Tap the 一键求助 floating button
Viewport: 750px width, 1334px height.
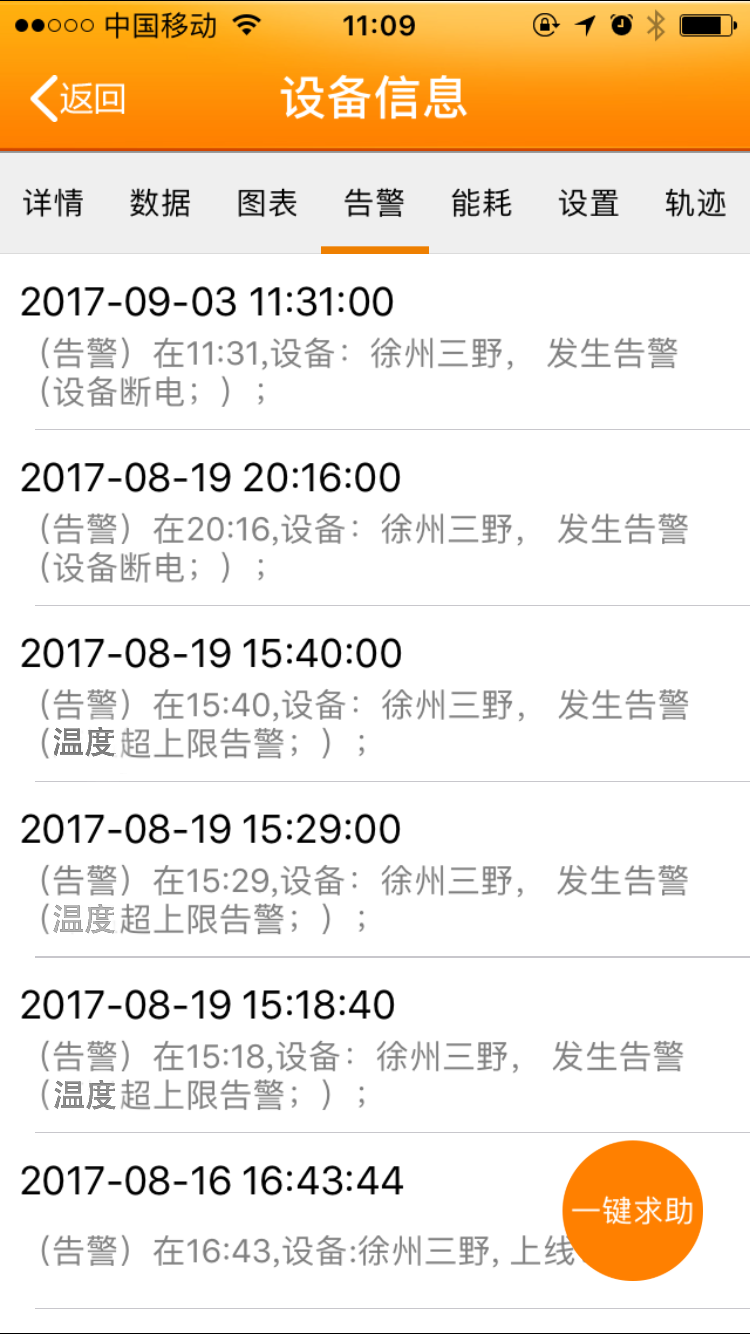tap(632, 1211)
